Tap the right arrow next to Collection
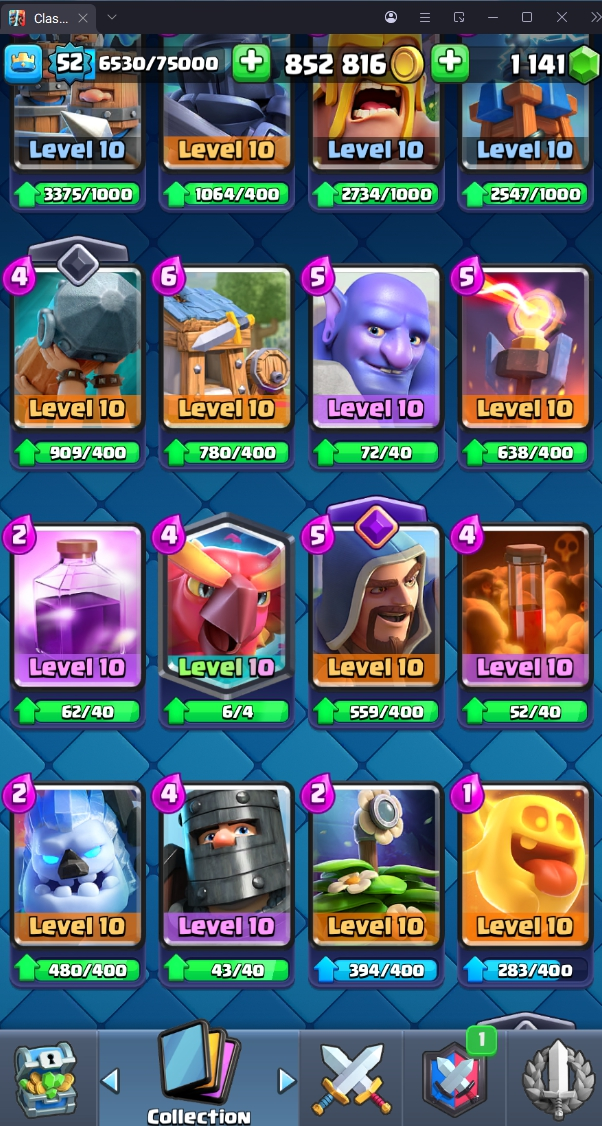This screenshot has height=1126, width=602. [287, 1080]
